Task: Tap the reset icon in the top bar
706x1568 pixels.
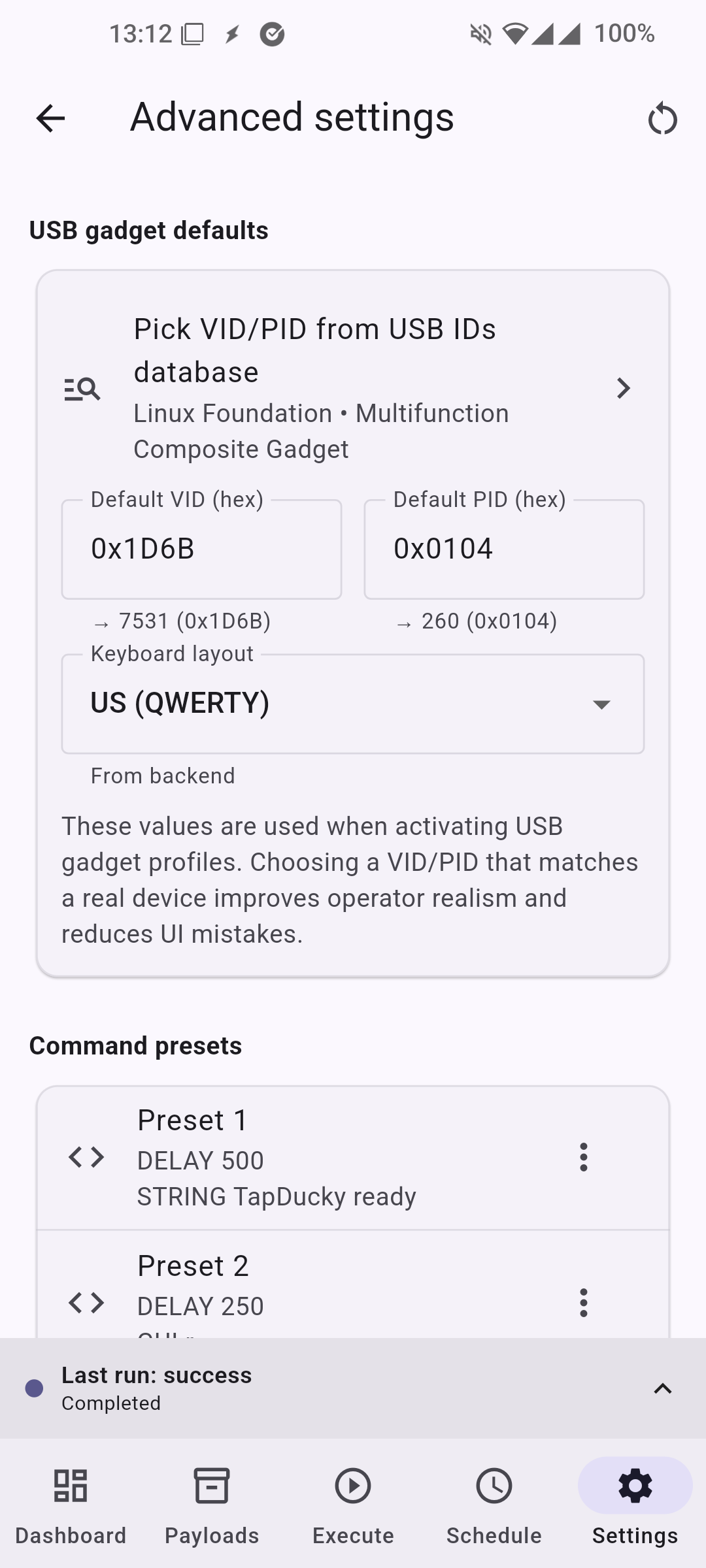Action: pos(662,118)
